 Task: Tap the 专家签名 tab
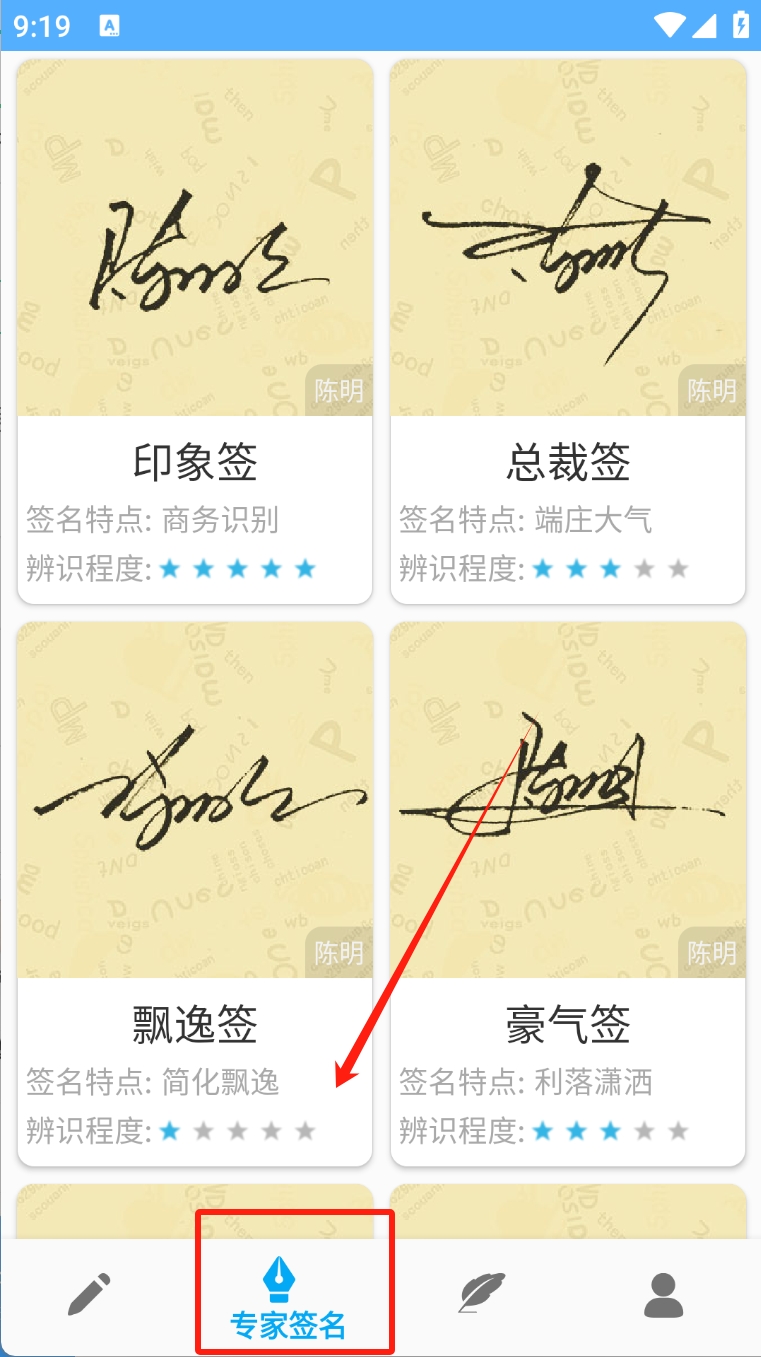point(288,1296)
